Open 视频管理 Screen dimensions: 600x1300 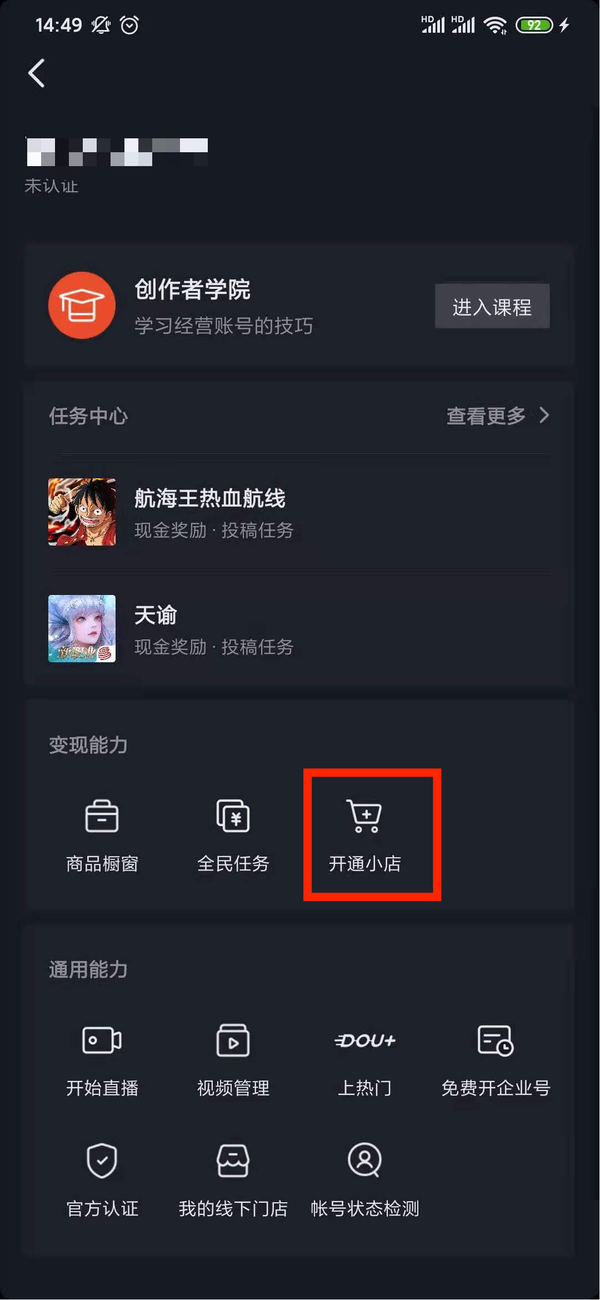pos(233,1060)
